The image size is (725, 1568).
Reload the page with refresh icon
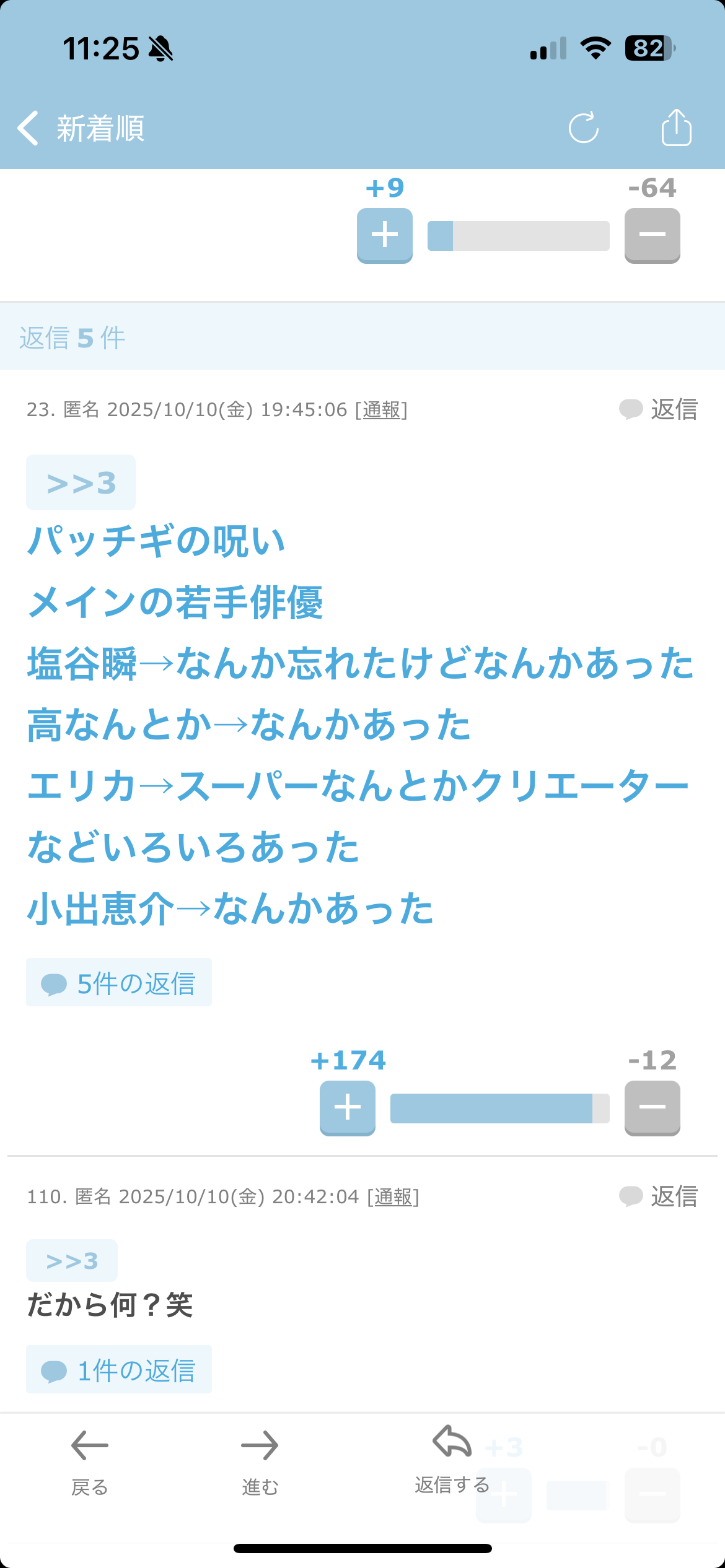(x=583, y=128)
